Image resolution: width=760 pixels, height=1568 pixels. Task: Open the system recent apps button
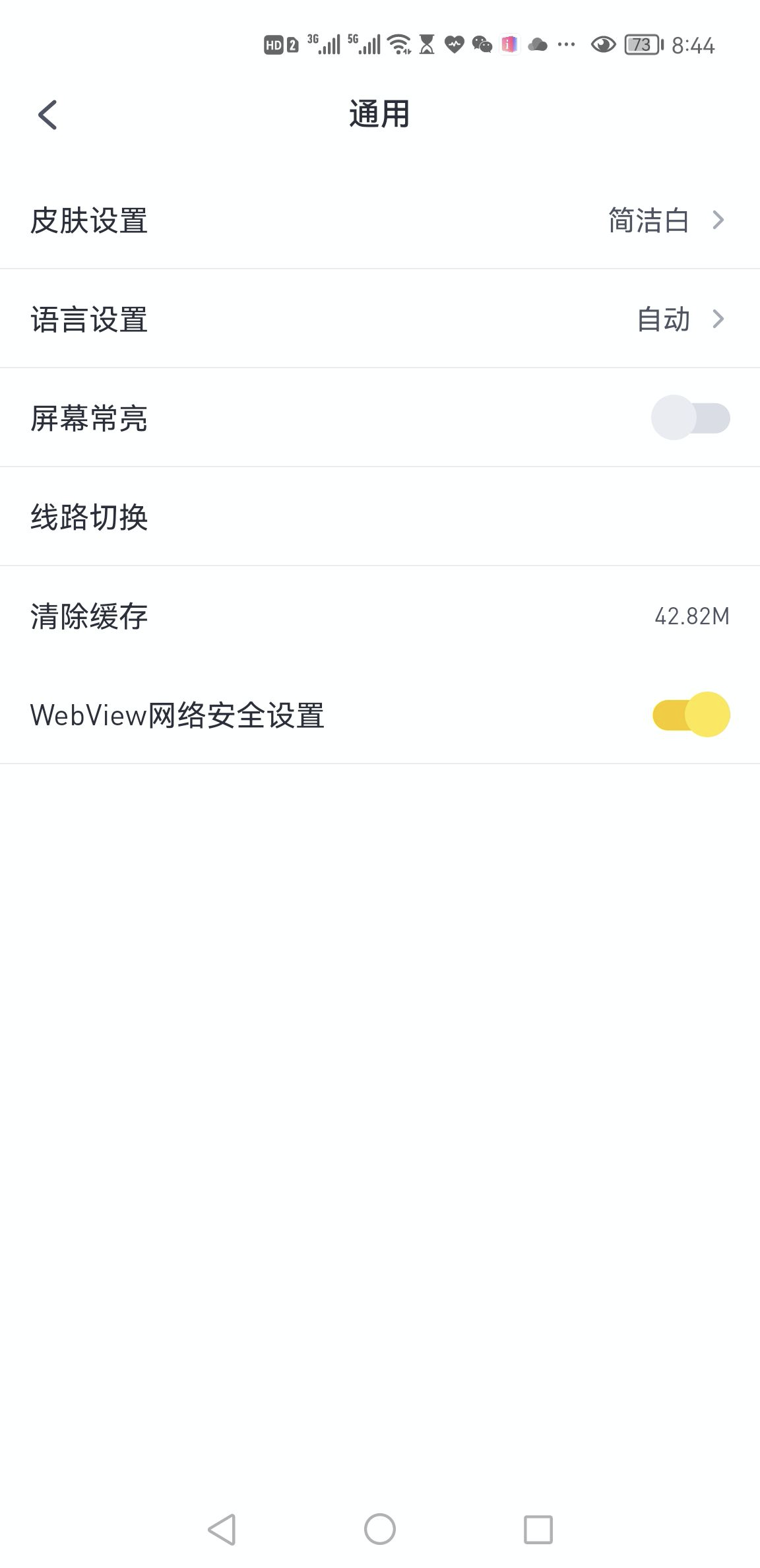538,1529
